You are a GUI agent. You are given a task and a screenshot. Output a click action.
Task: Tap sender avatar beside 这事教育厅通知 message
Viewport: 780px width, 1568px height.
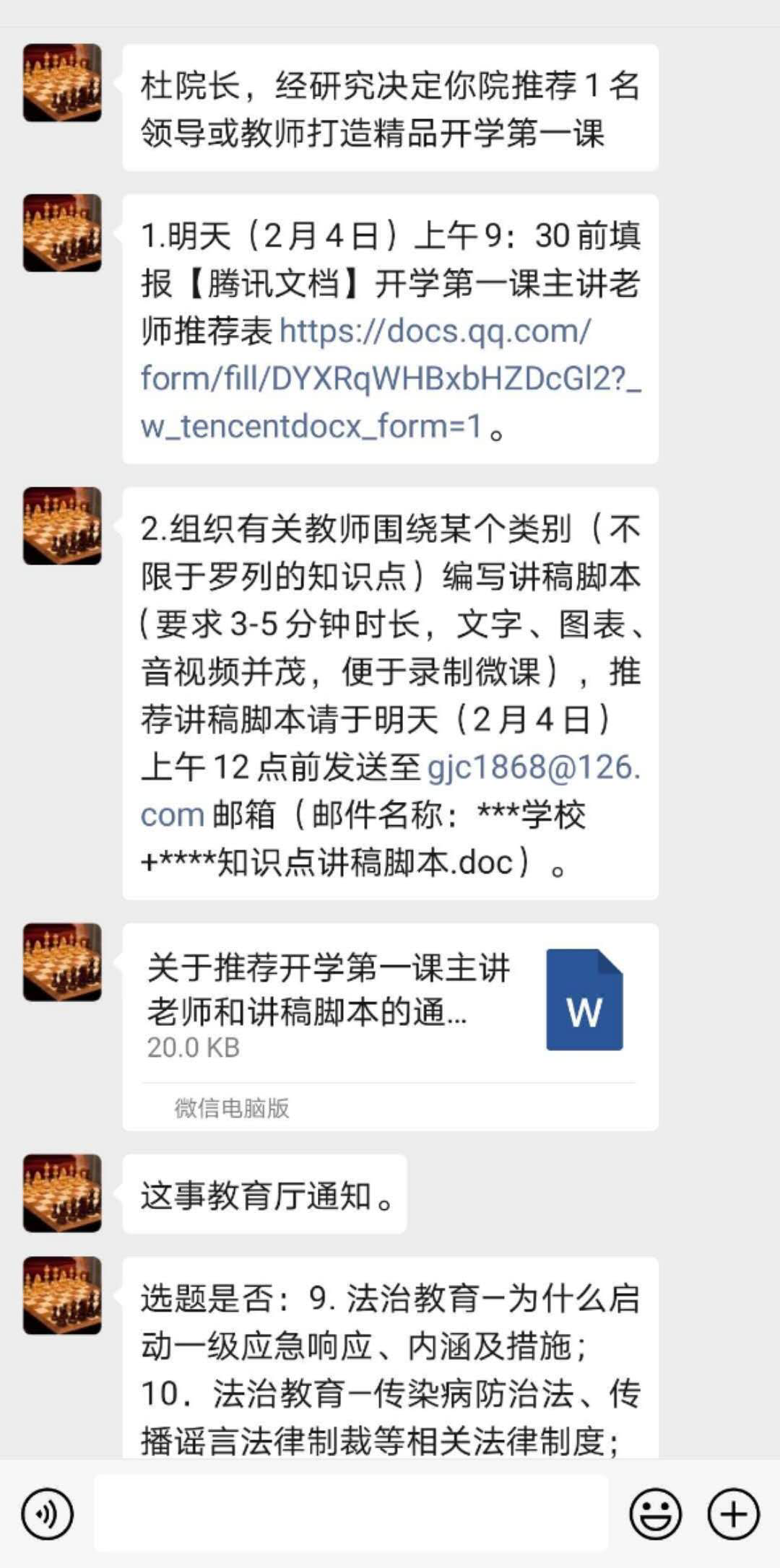[62, 1193]
